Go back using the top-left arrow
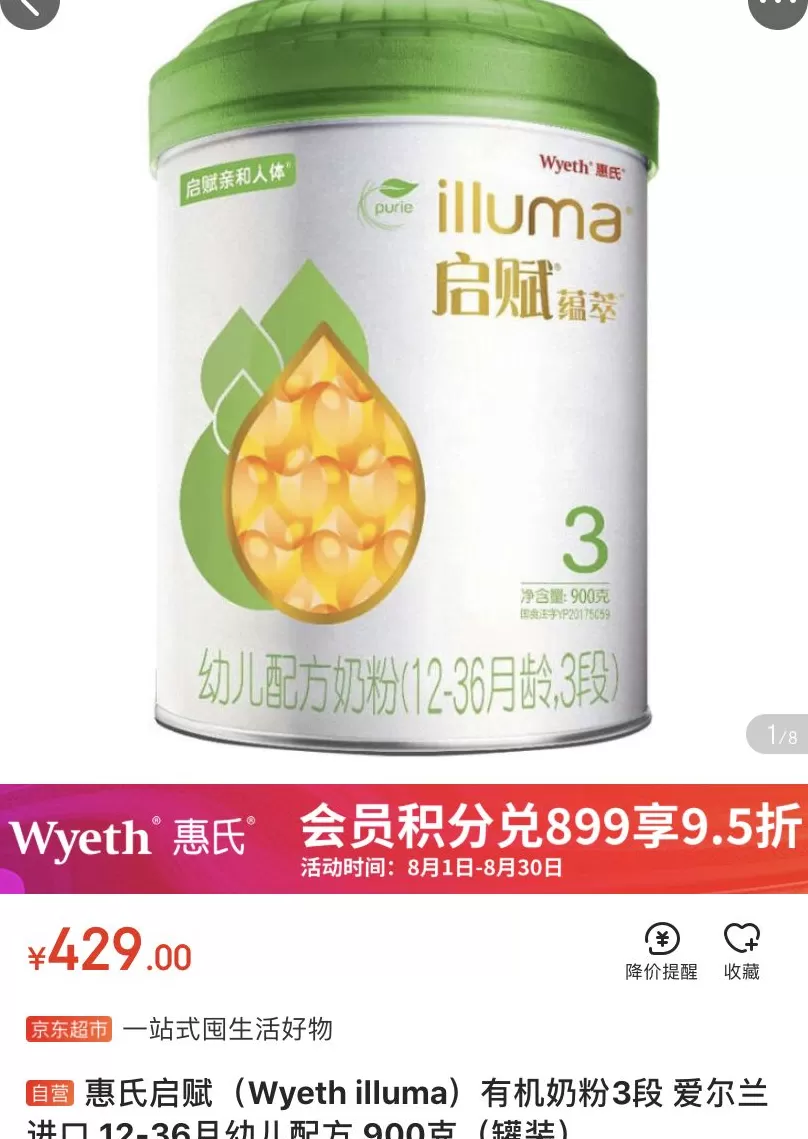Image resolution: width=808 pixels, height=1139 pixels. (28, 8)
